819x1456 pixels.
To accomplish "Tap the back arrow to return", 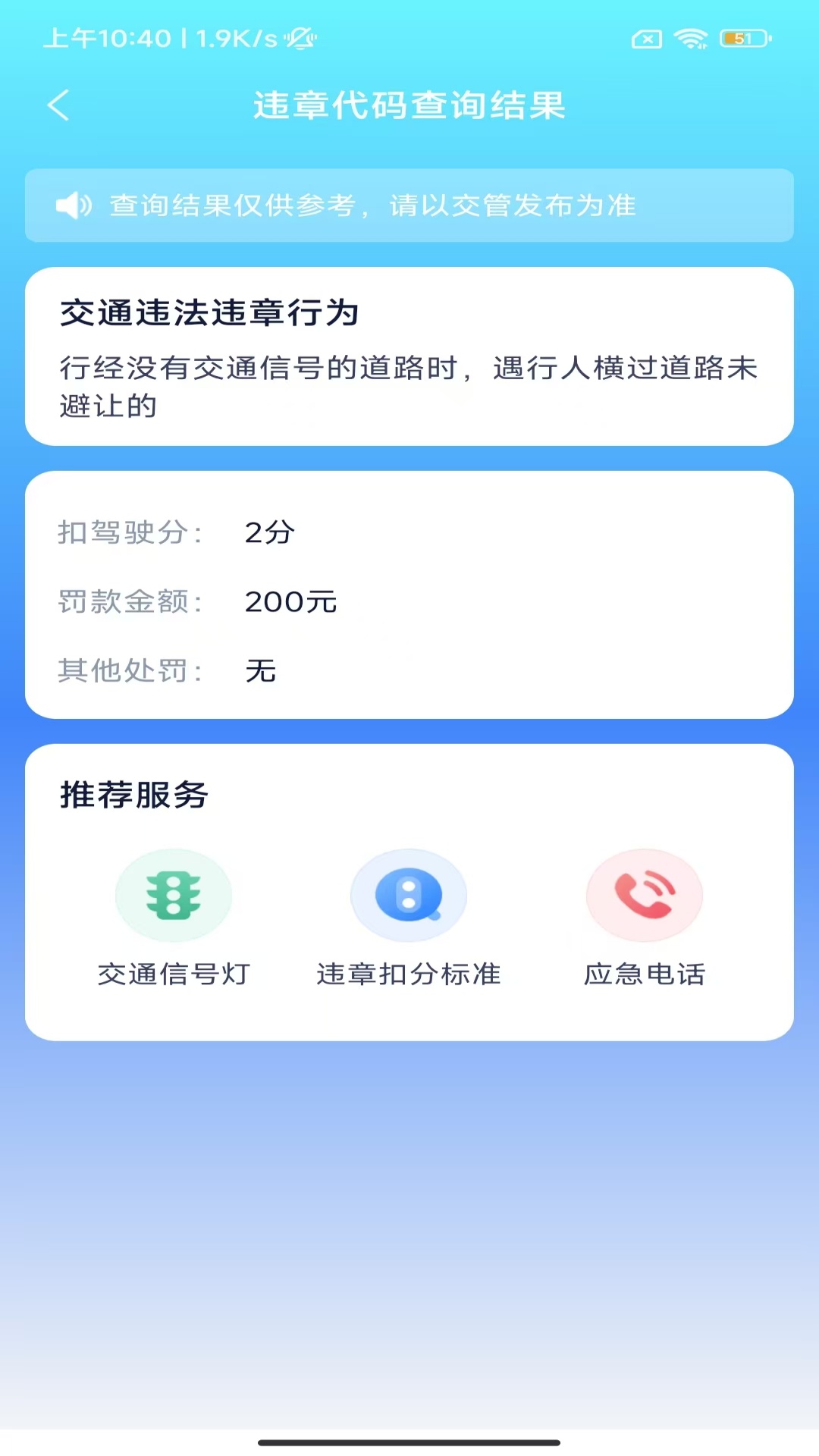I will click(x=59, y=105).
